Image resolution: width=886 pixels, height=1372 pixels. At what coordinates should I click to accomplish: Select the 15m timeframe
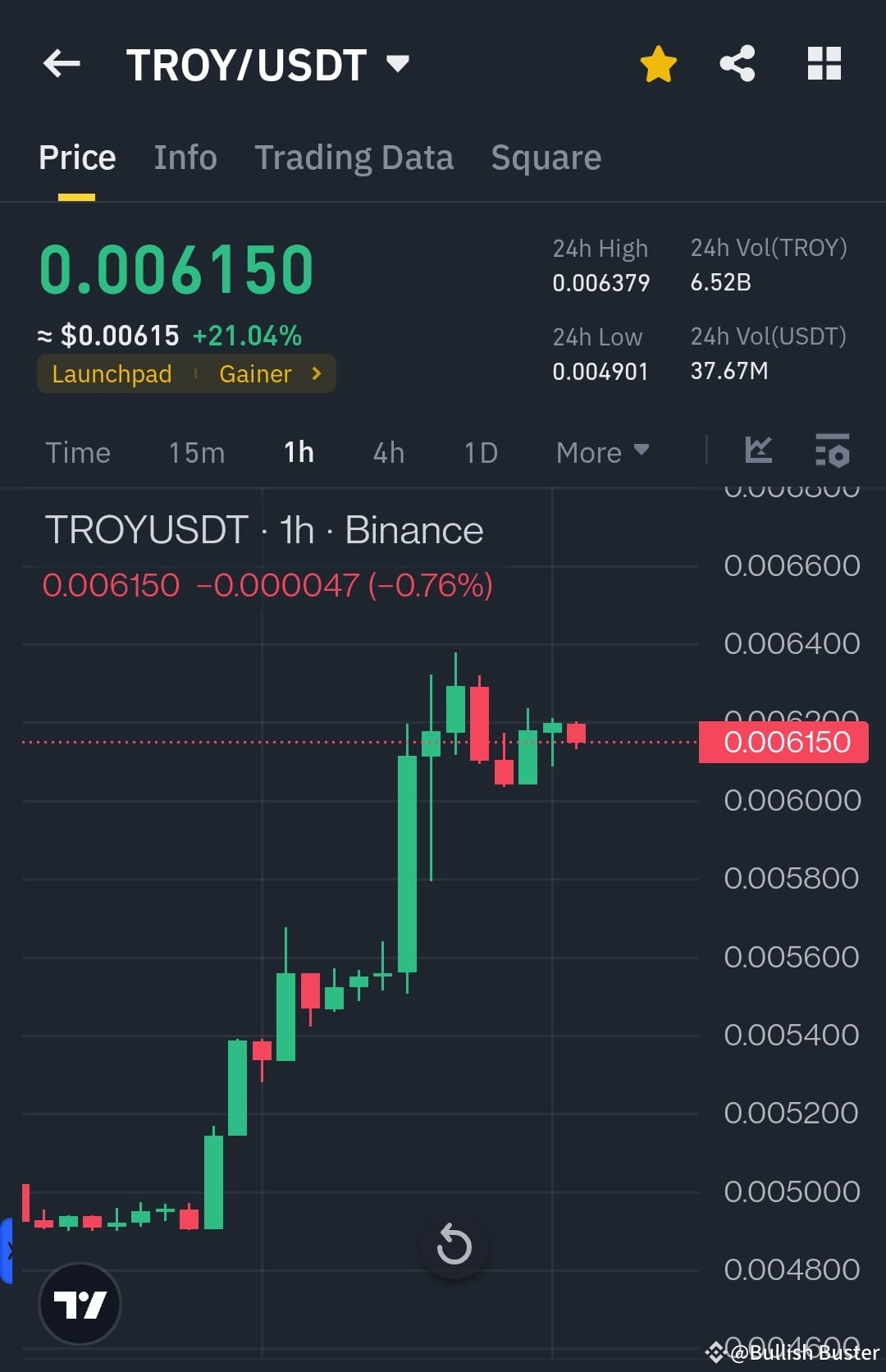tap(195, 452)
